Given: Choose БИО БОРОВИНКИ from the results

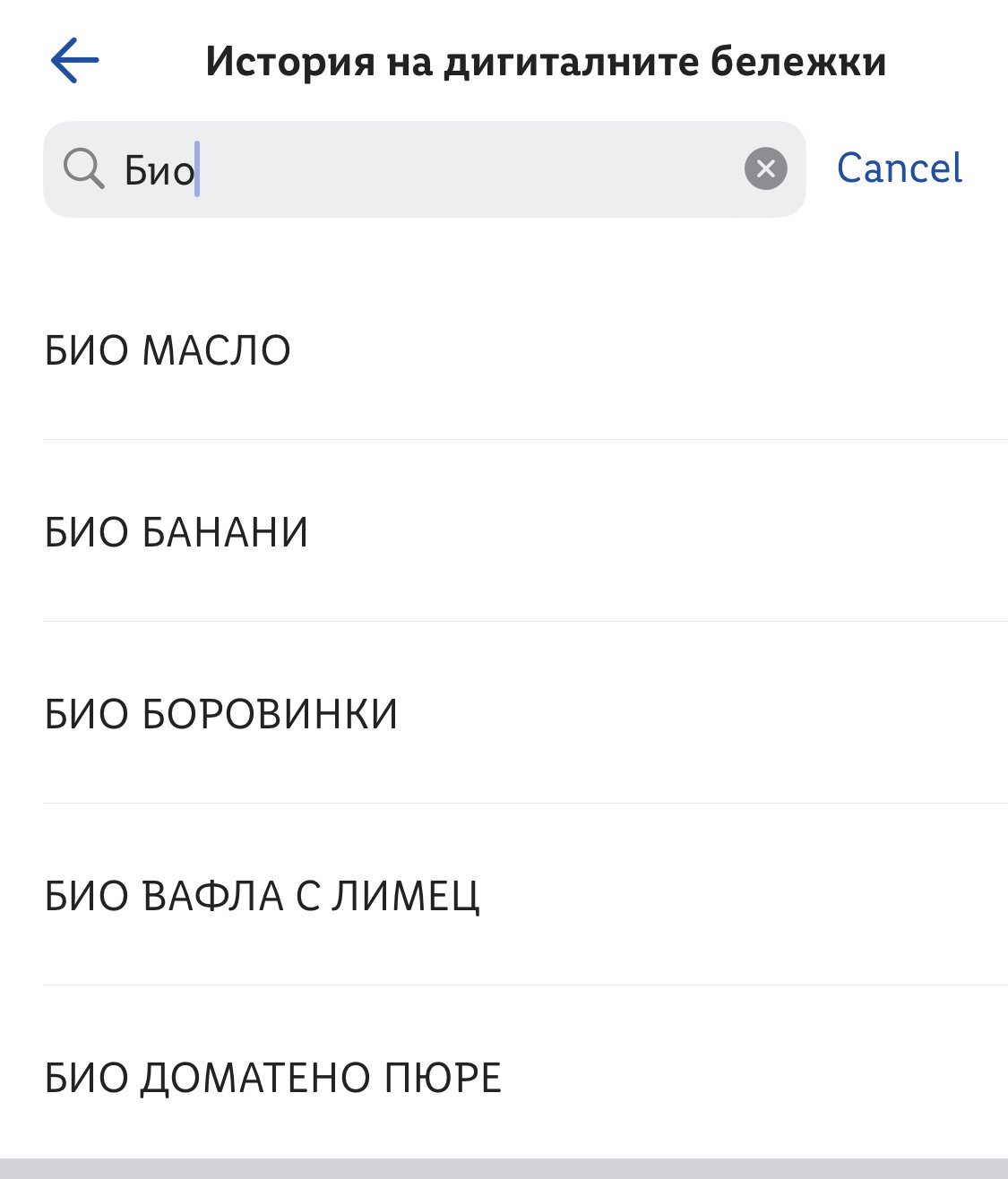Looking at the screenshot, I should pyautogui.click(x=525, y=713).
